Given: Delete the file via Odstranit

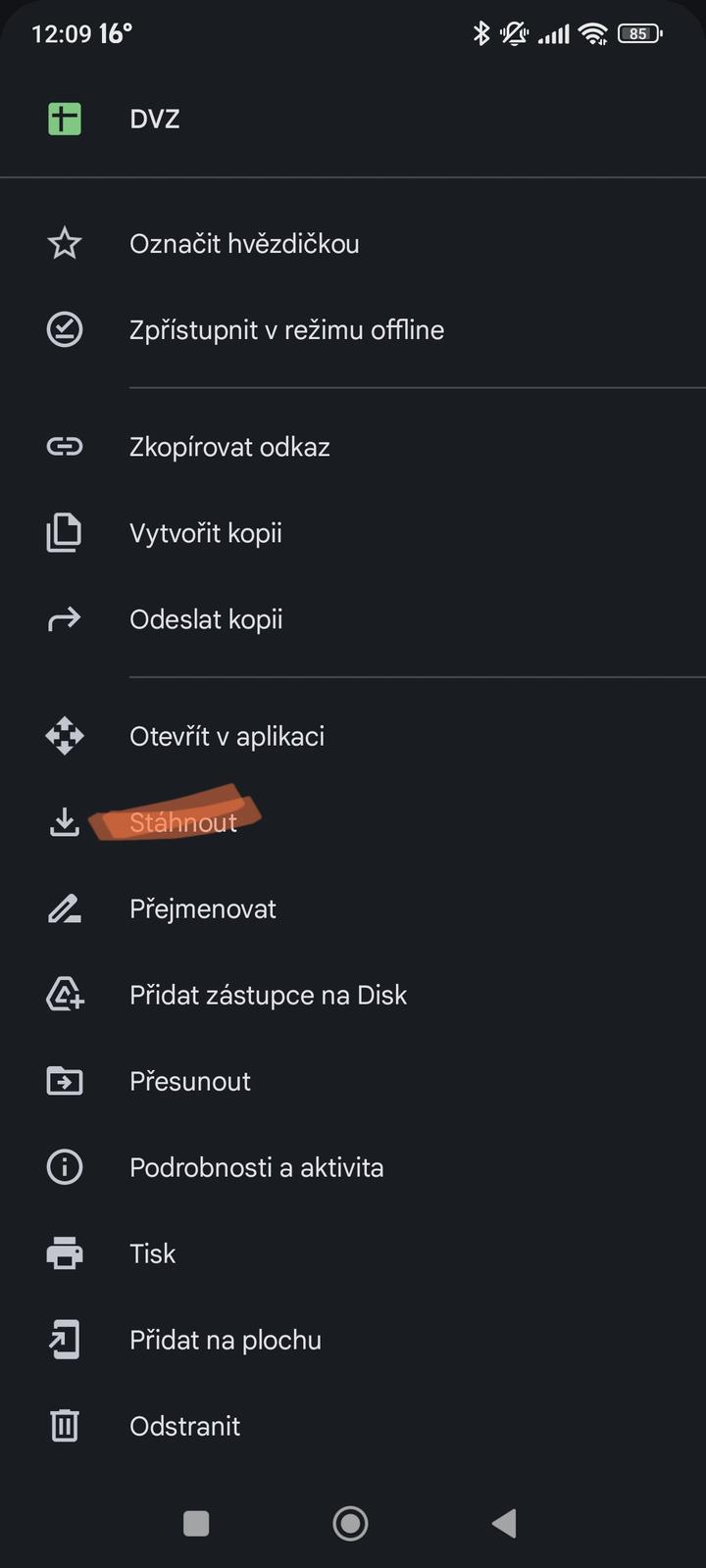Looking at the screenshot, I should [x=184, y=1426].
